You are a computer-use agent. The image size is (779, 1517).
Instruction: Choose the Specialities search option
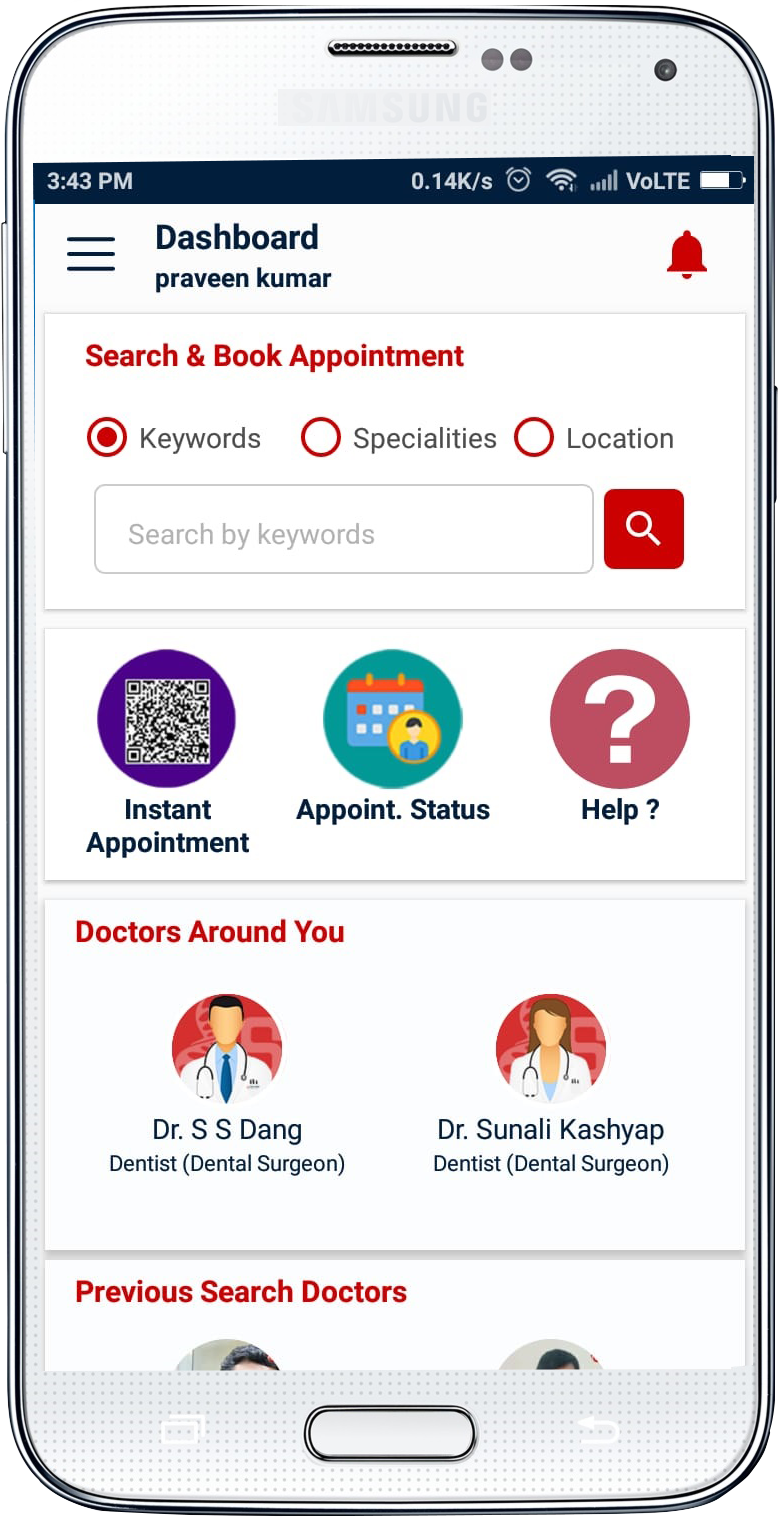click(321, 438)
